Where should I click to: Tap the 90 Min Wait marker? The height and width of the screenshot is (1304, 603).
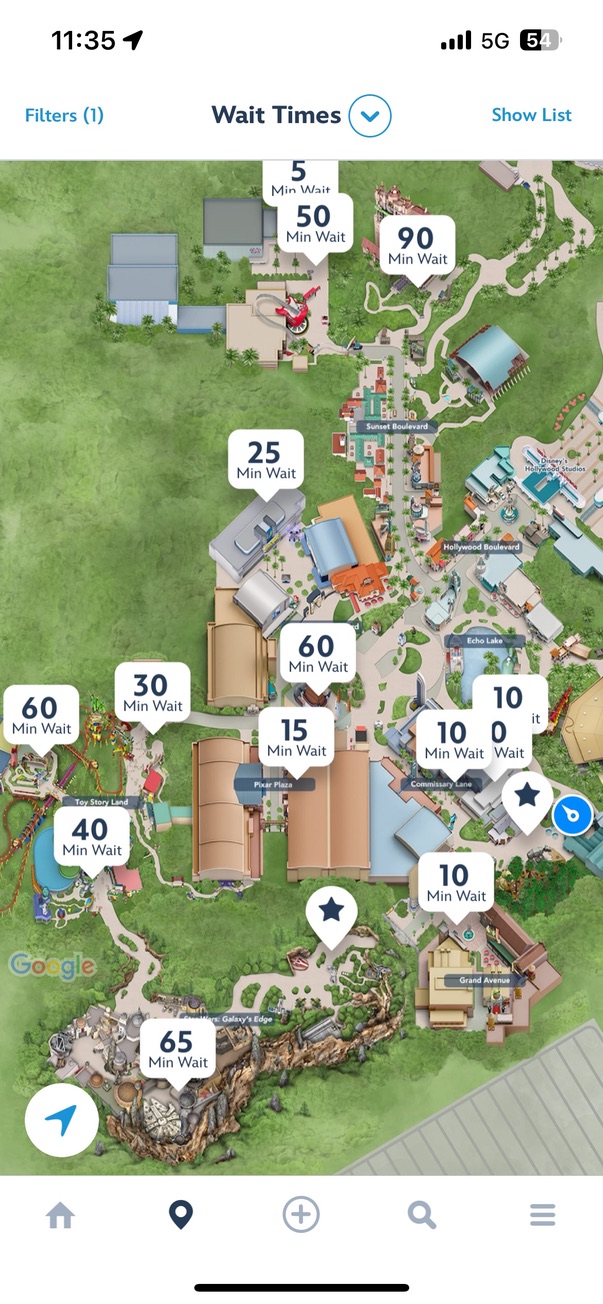click(x=416, y=246)
